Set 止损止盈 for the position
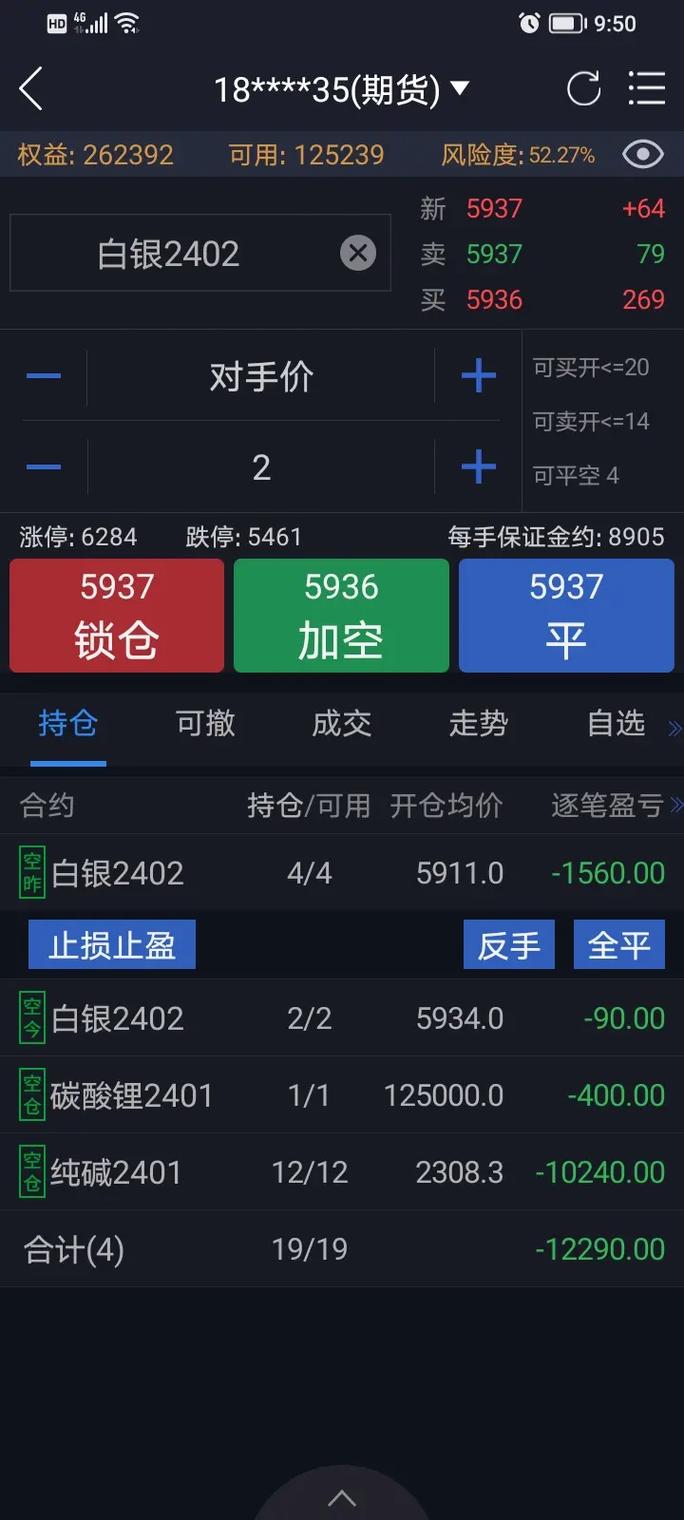This screenshot has width=684, height=1520. (112, 945)
